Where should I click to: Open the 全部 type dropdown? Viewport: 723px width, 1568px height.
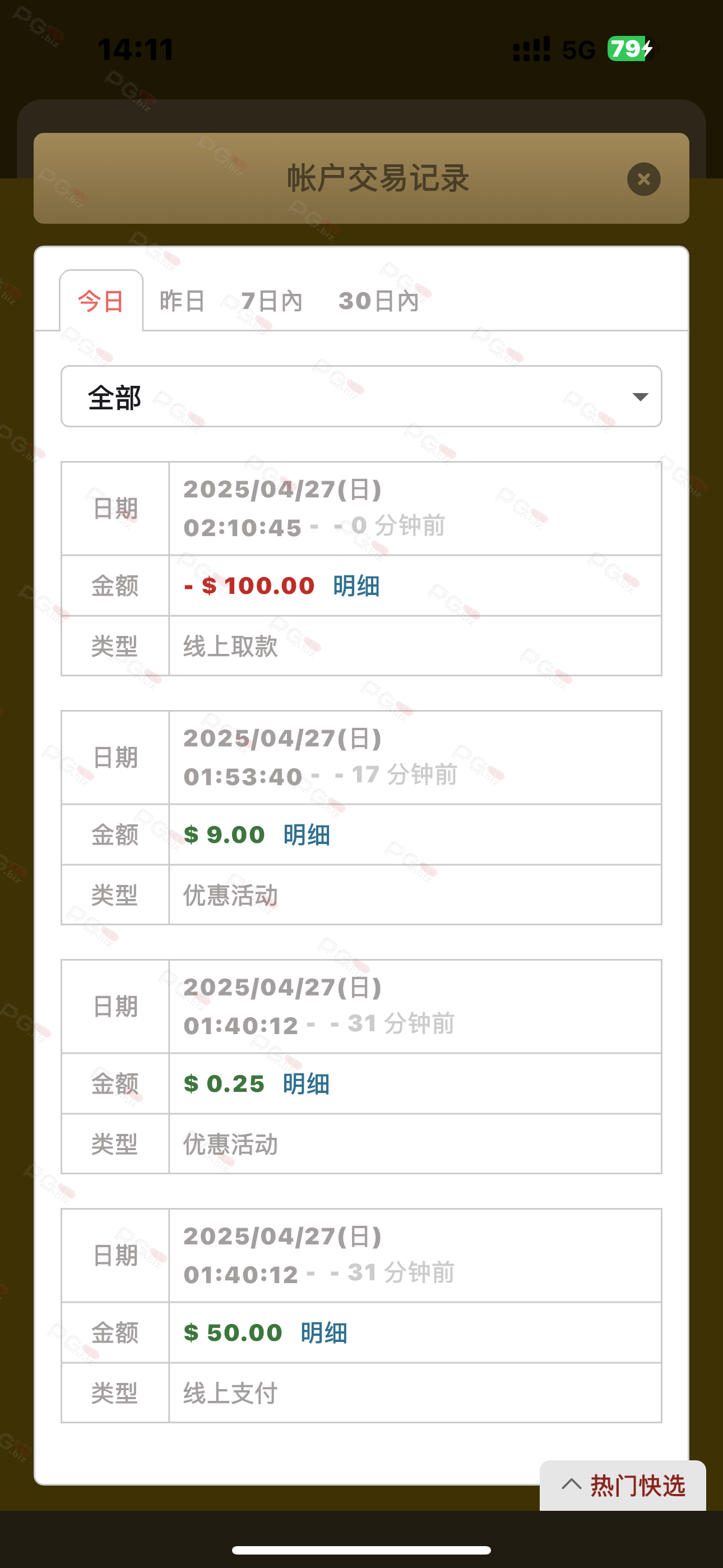click(x=361, y=396)
